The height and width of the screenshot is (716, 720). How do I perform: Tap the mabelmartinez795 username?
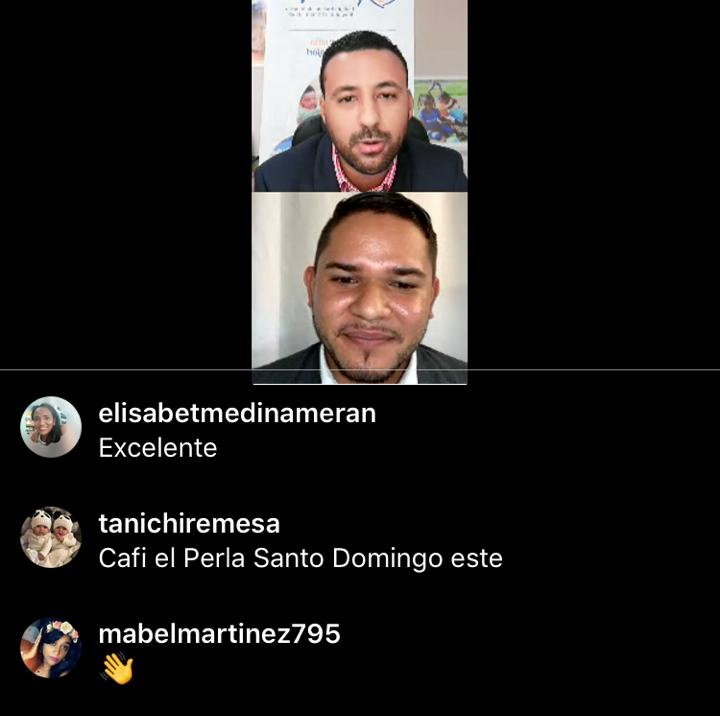tap(219, 634)
